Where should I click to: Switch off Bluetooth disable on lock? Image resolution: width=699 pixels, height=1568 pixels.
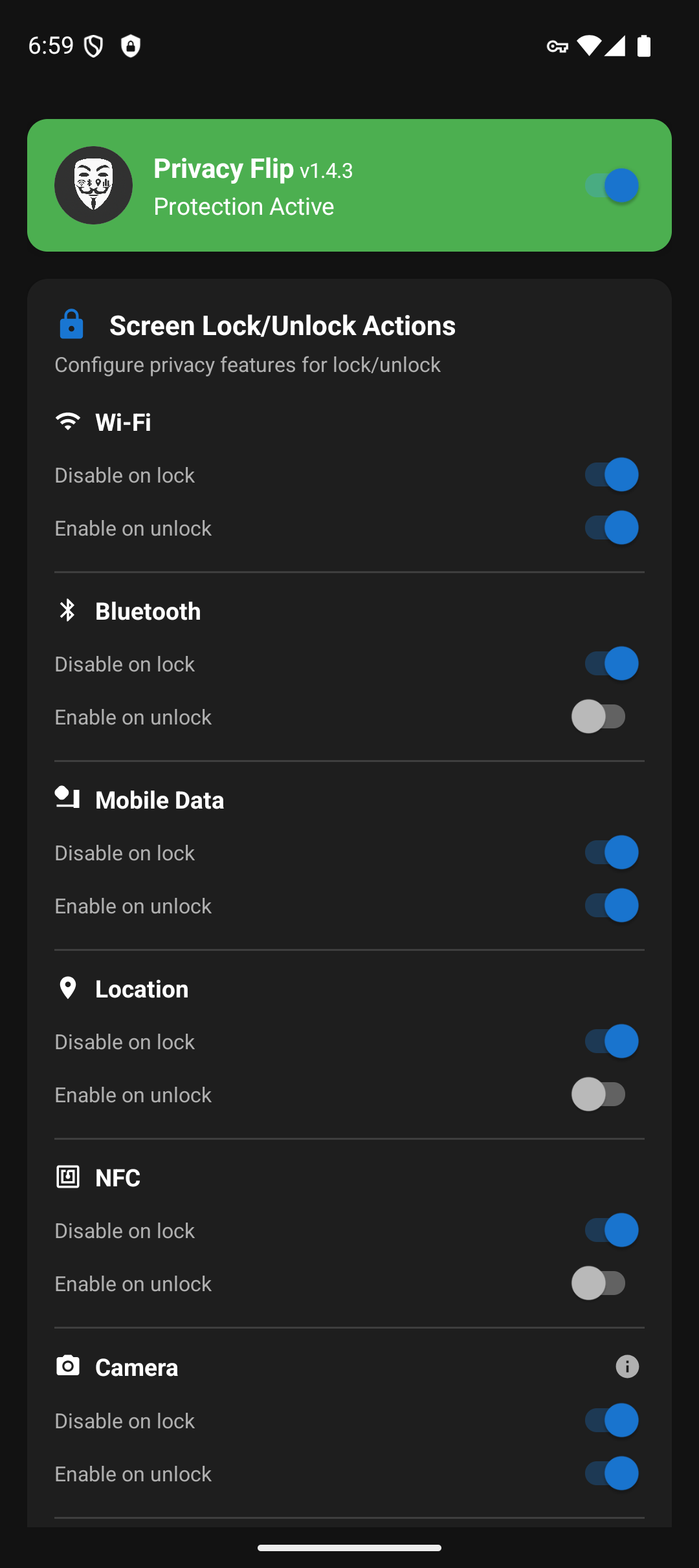pyautogui.click(x=611, y=664)
